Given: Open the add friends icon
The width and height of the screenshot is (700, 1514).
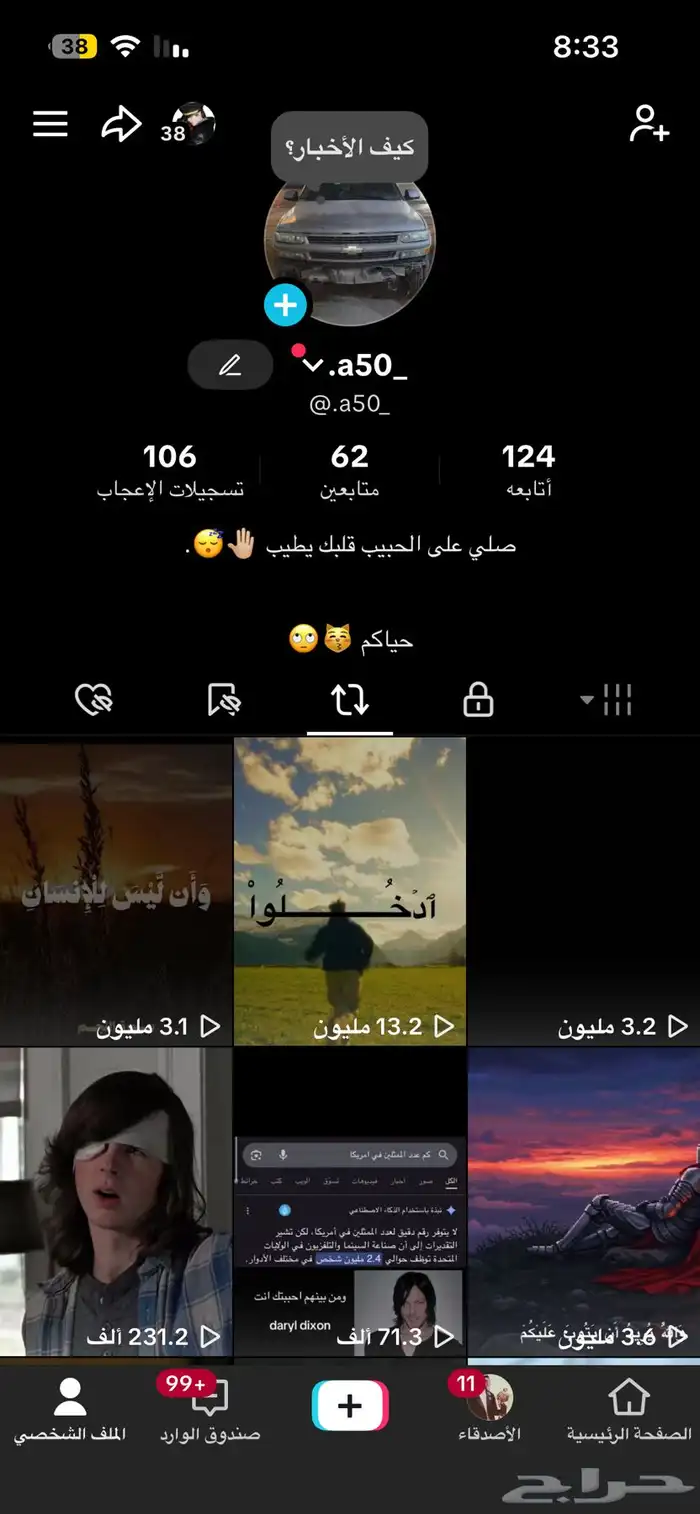Looking at the screenshot, I should [648, 124].
